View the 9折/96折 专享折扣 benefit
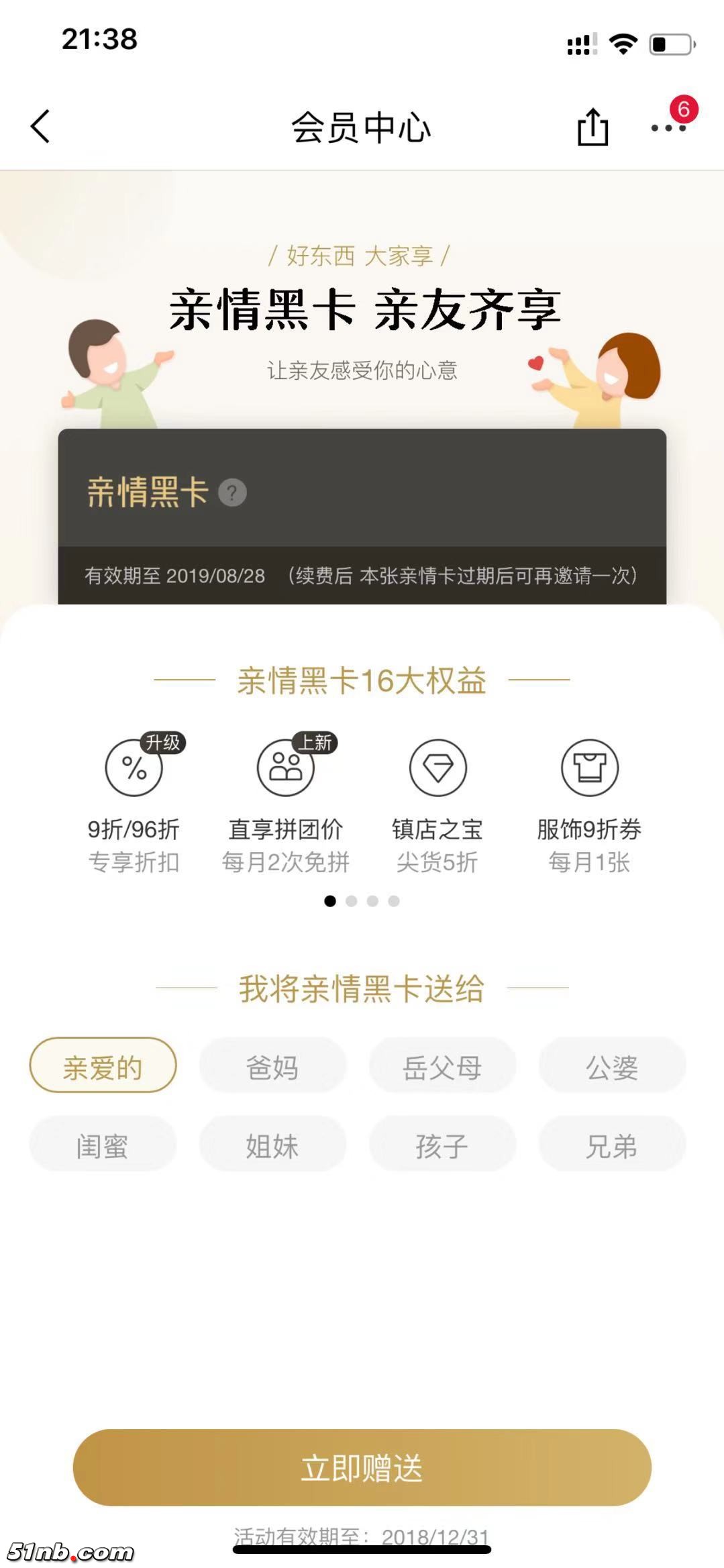Screen dimensions: 724x1568 [134, 805]
